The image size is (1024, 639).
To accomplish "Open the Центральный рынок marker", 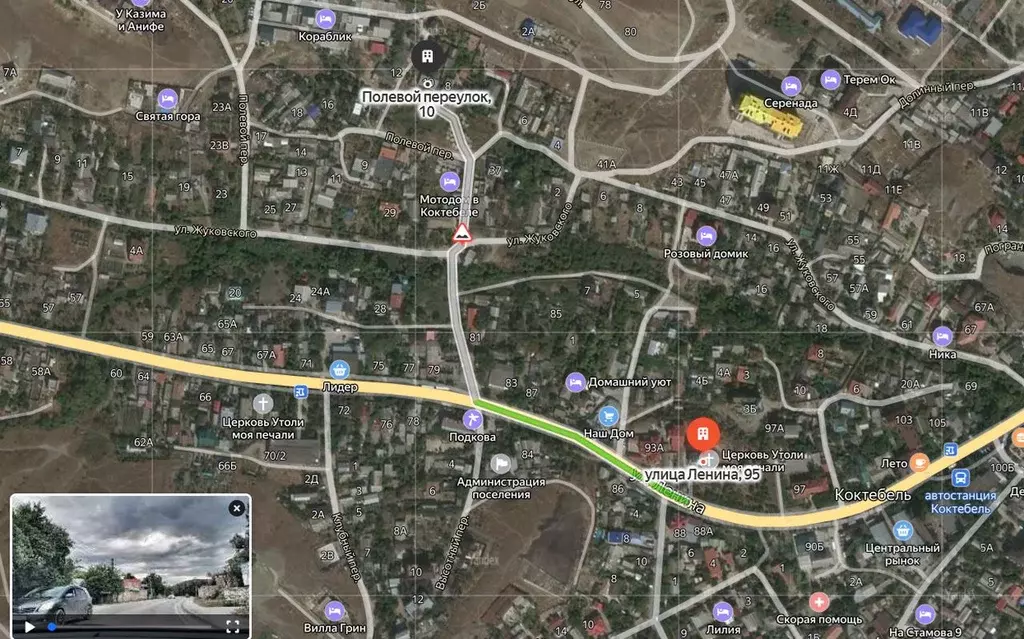I will coord(904,530).
